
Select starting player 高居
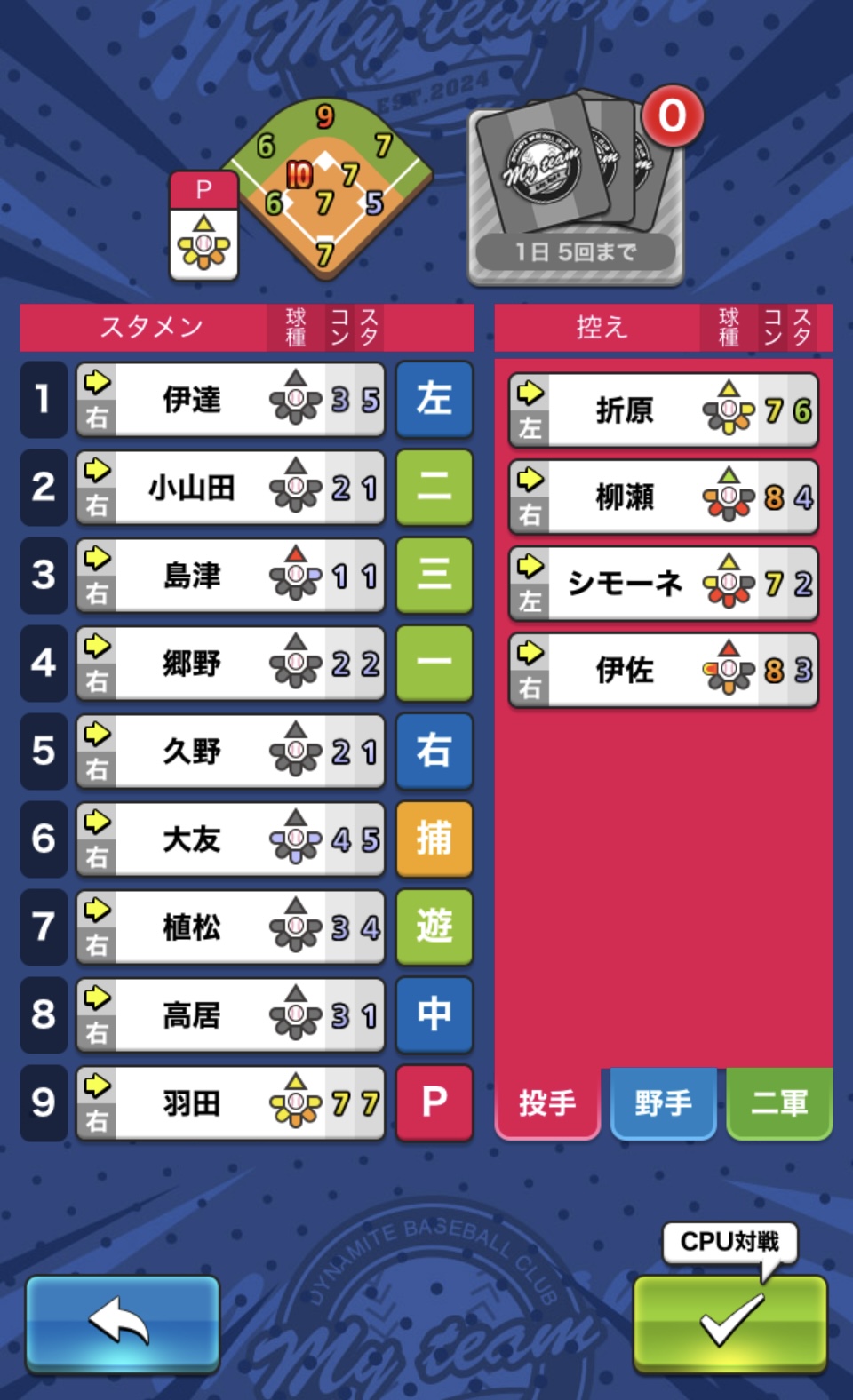click(x=230, y=1015)
